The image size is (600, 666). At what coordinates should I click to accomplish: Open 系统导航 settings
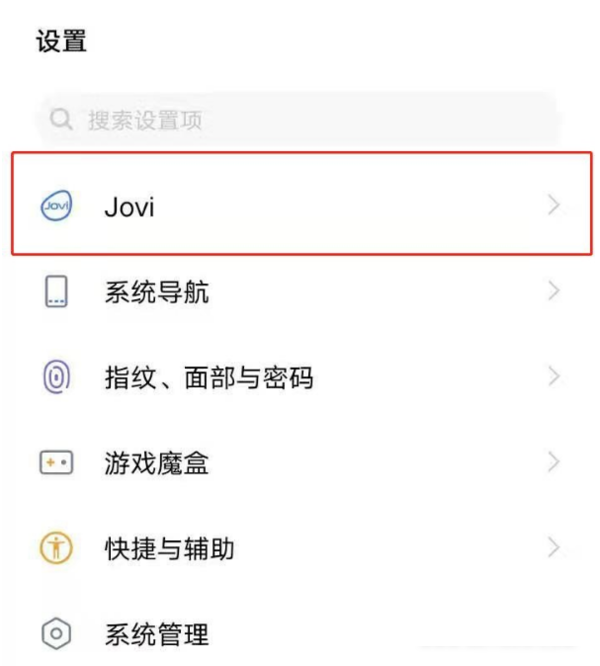coord(300,293)
